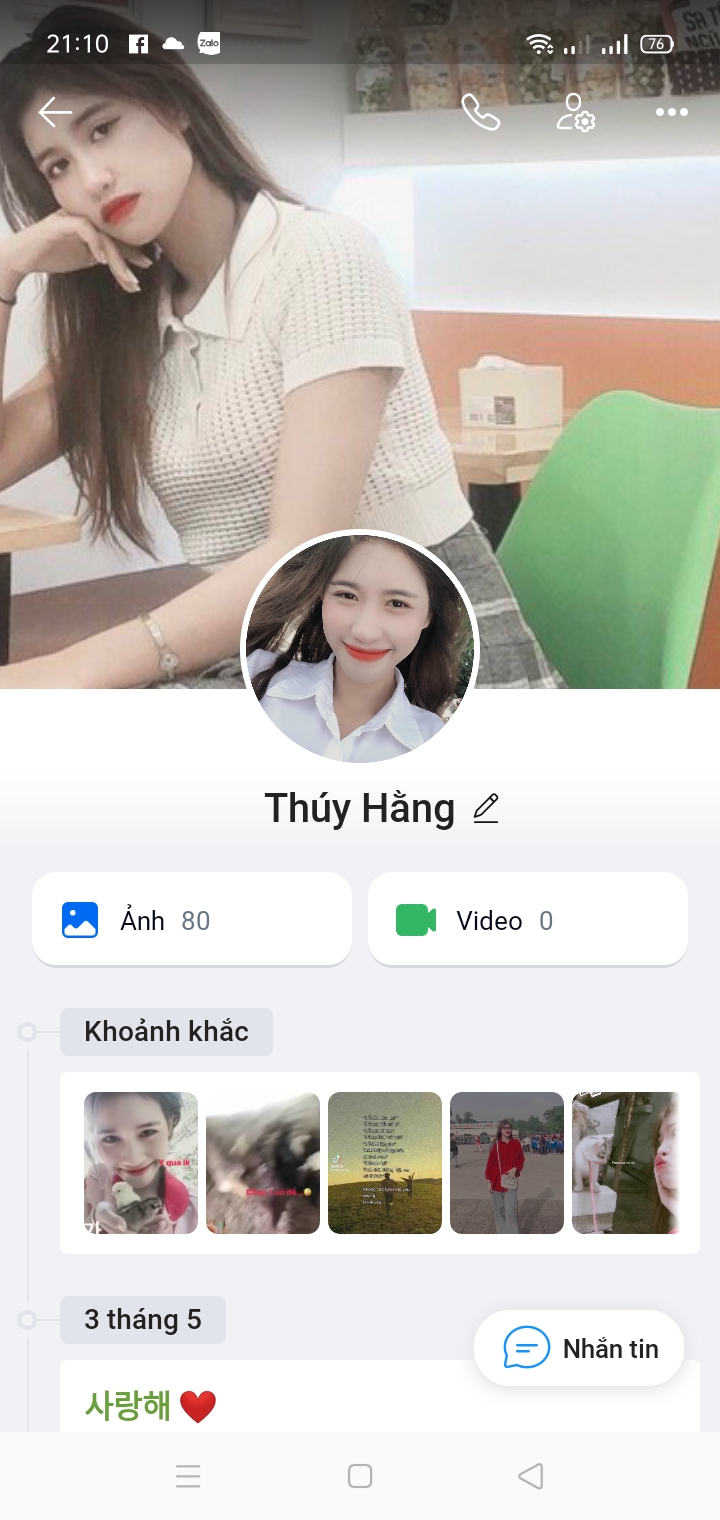
Task: Open recent apps from navigation bar
Action: click(x=188, y=1476)
